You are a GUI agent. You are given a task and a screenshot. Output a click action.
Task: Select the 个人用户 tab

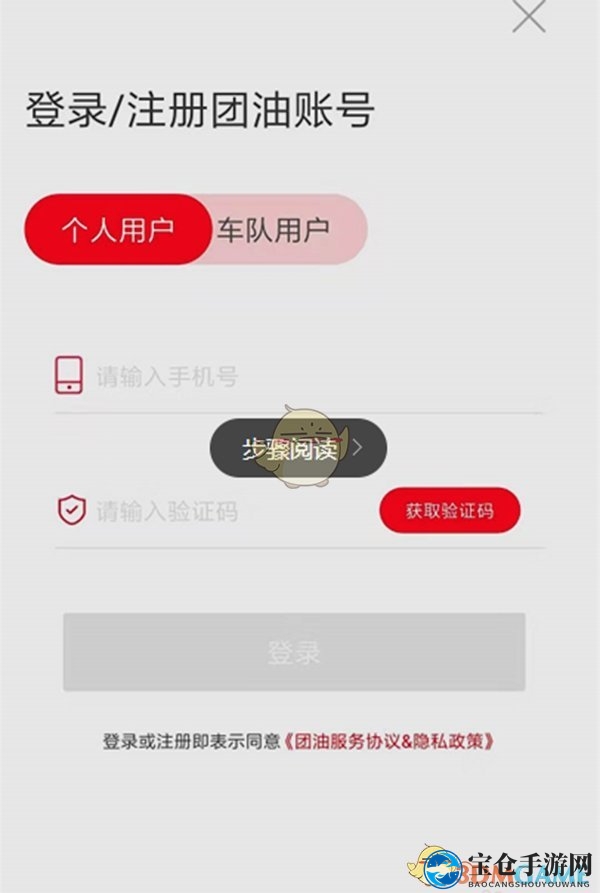pyautogui.click(x=118, y=229)
